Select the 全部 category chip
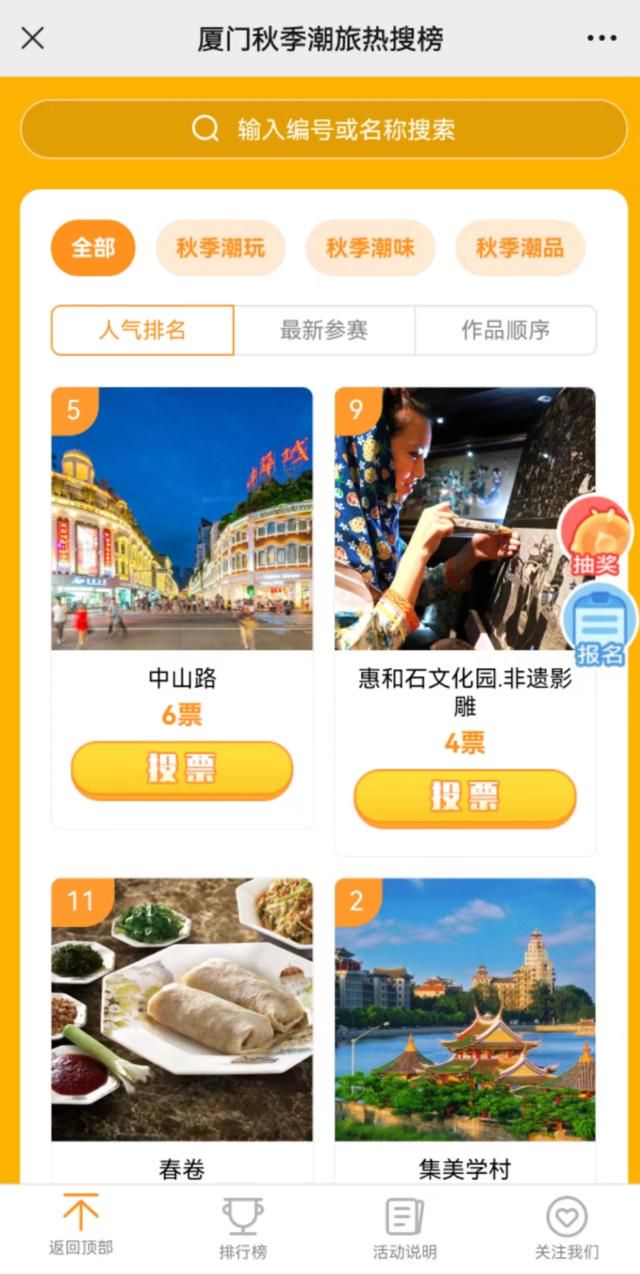Image resolution: width=640 pixels, height=1274 pixels. pyautogui.click(x=93, y=248)
